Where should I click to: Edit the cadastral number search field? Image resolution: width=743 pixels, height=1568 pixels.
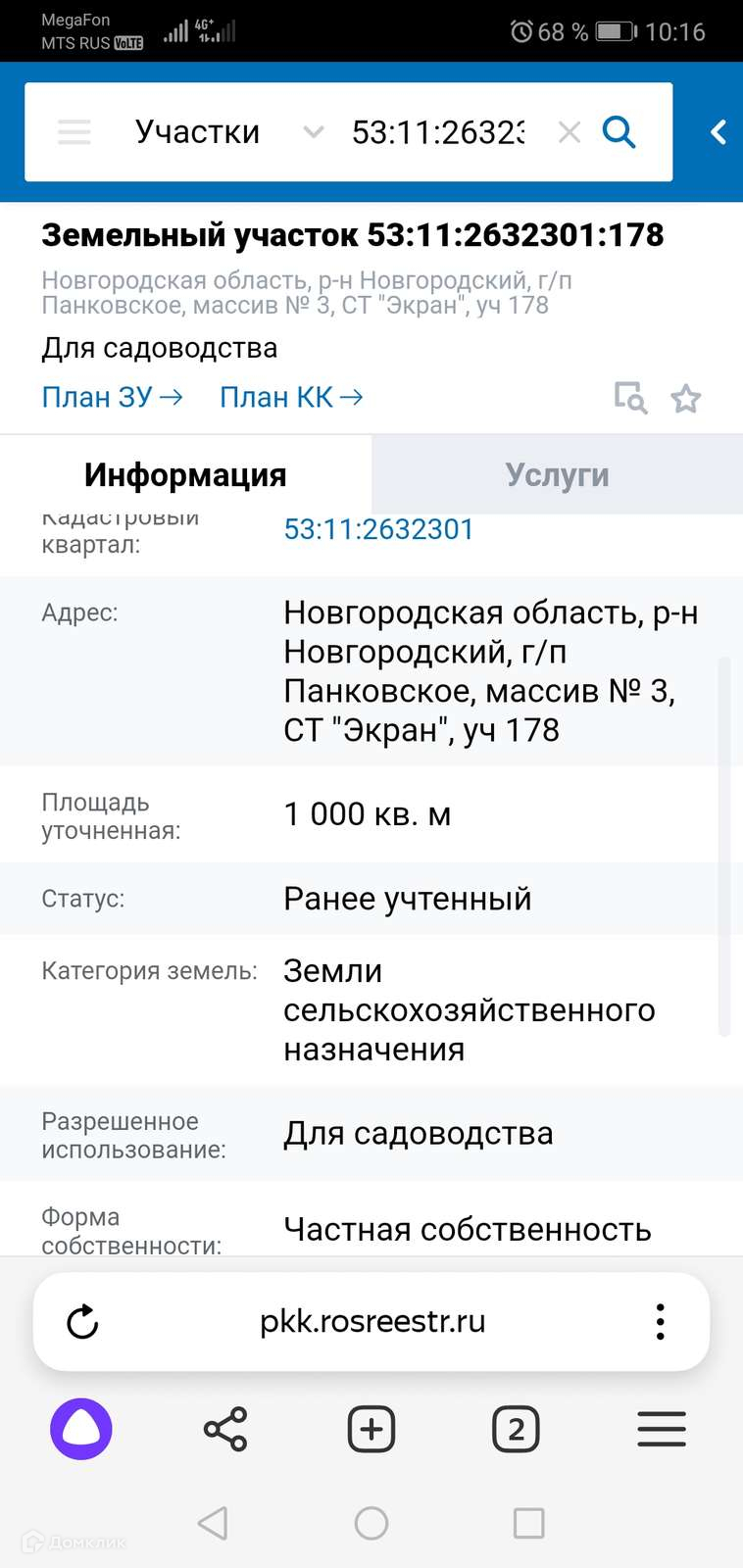point(438,132)
